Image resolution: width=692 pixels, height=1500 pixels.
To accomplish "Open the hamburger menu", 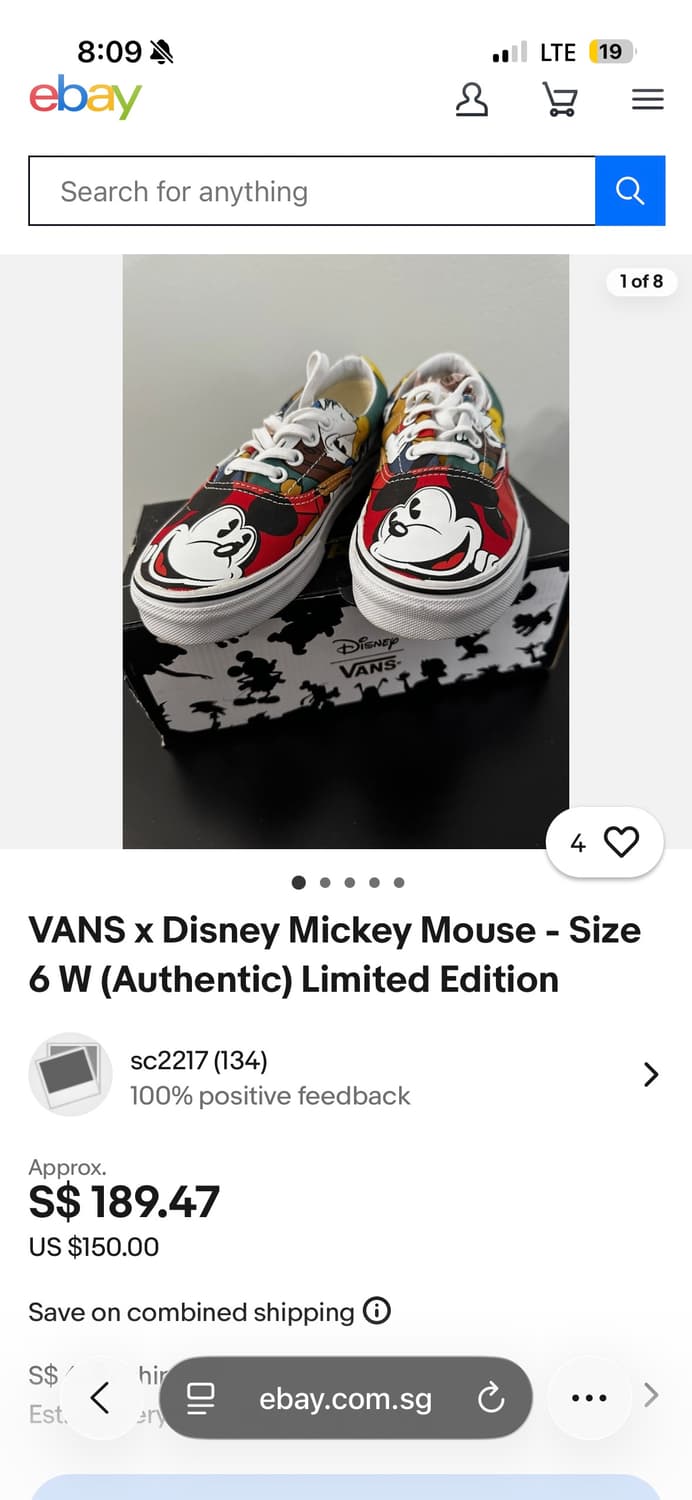I will (648, 100).
